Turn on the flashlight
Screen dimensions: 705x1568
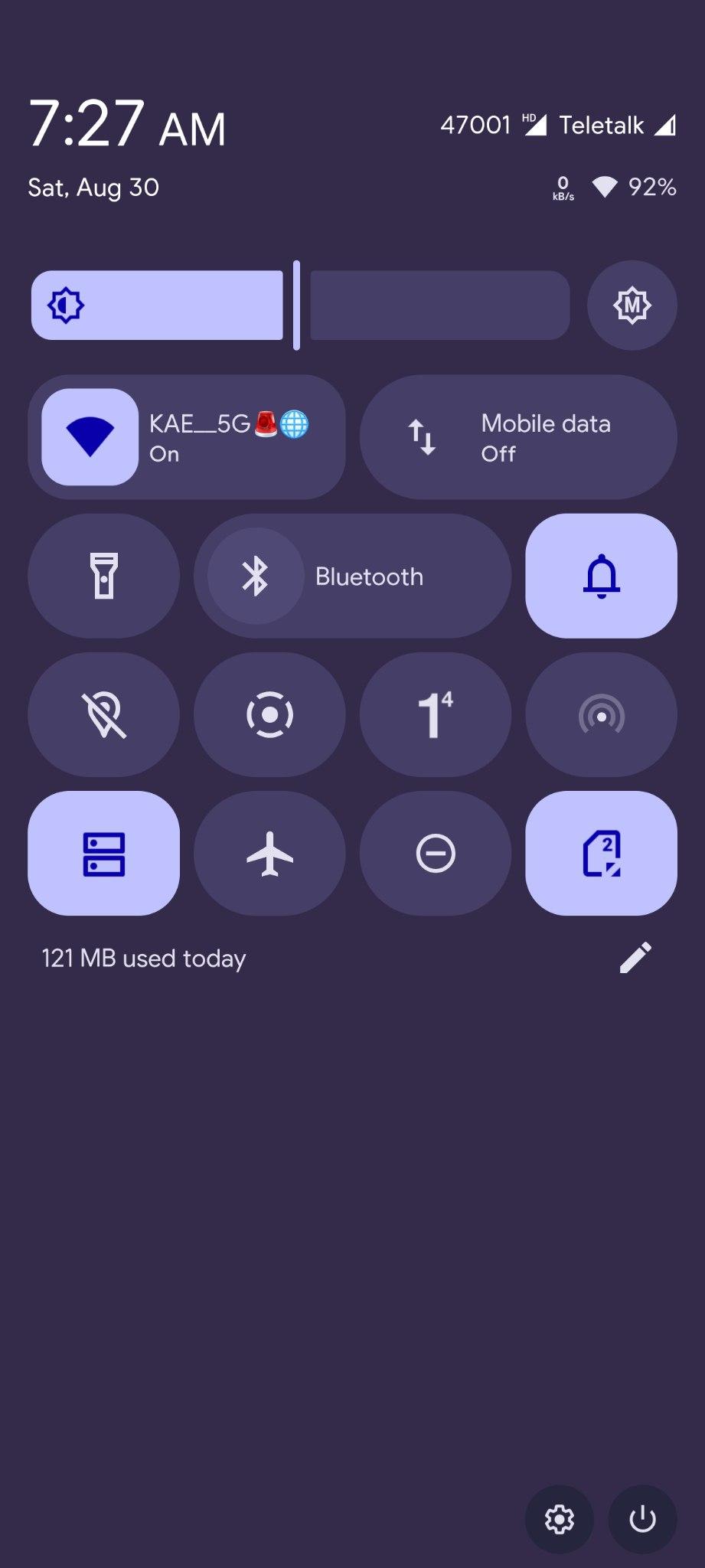pos(103,576)
